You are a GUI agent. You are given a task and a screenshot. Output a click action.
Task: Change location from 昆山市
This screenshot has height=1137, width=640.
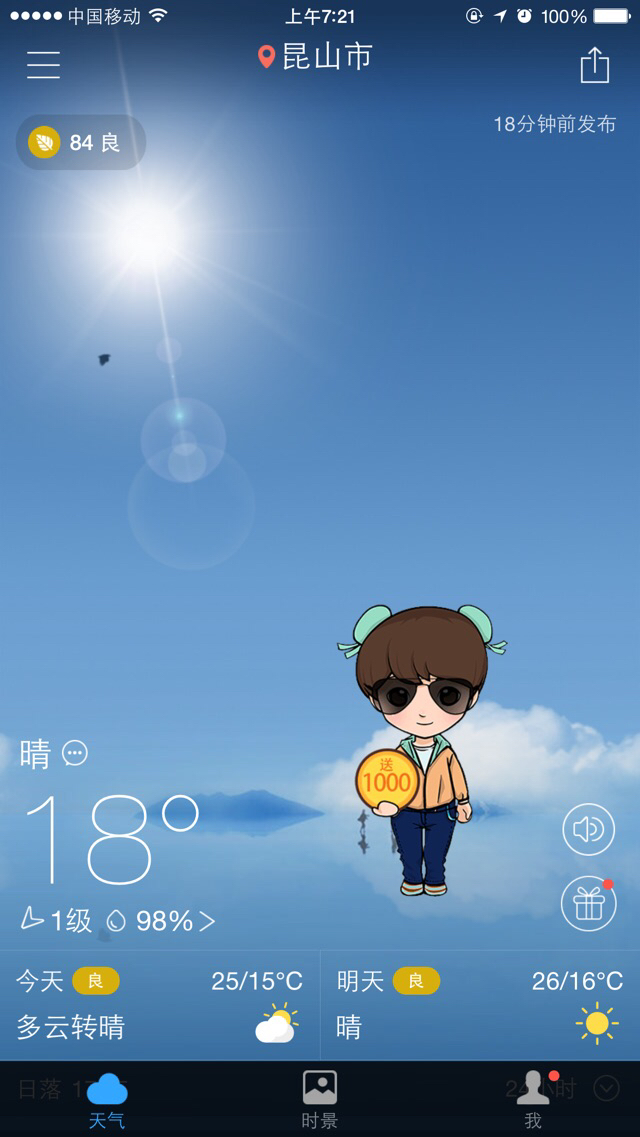coord(315,57)
